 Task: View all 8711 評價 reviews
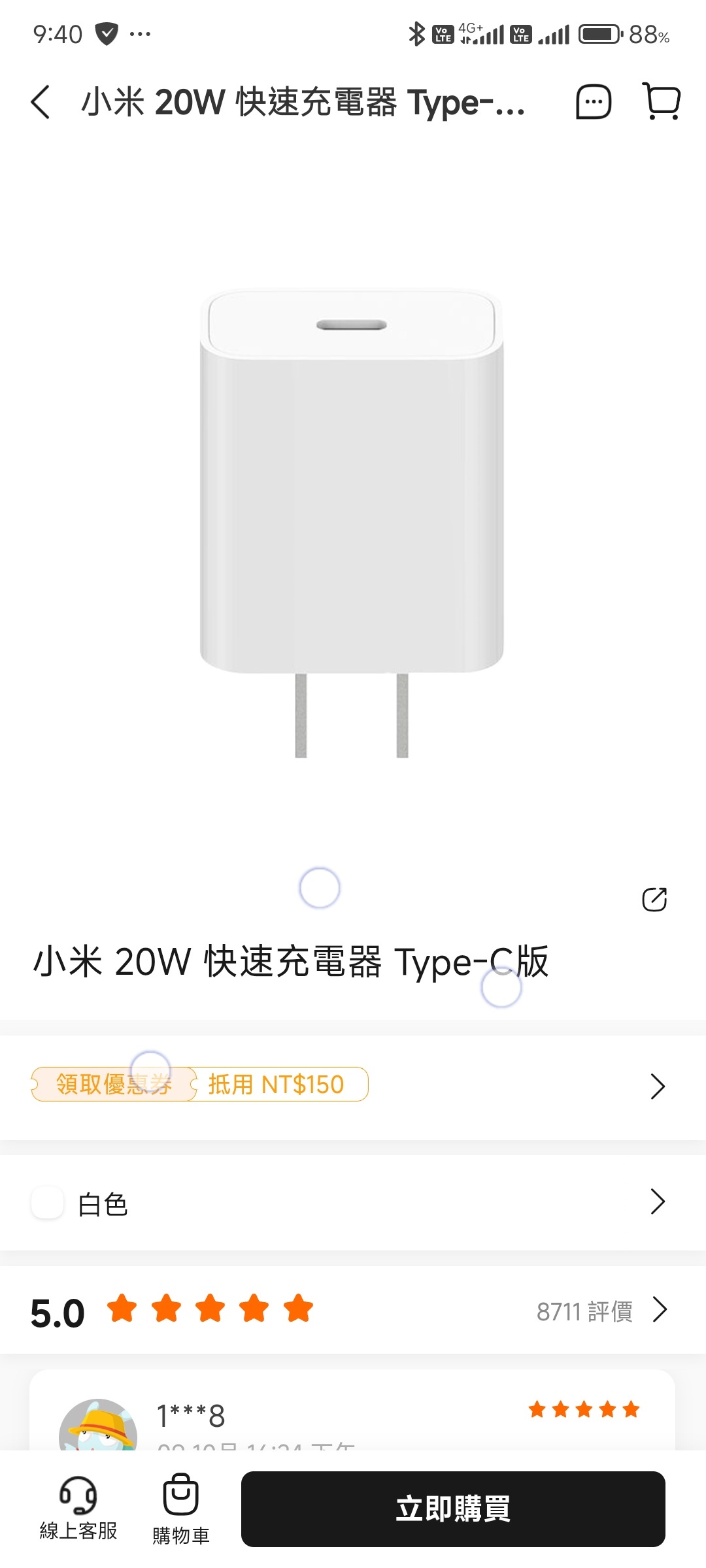(602, 1311)
